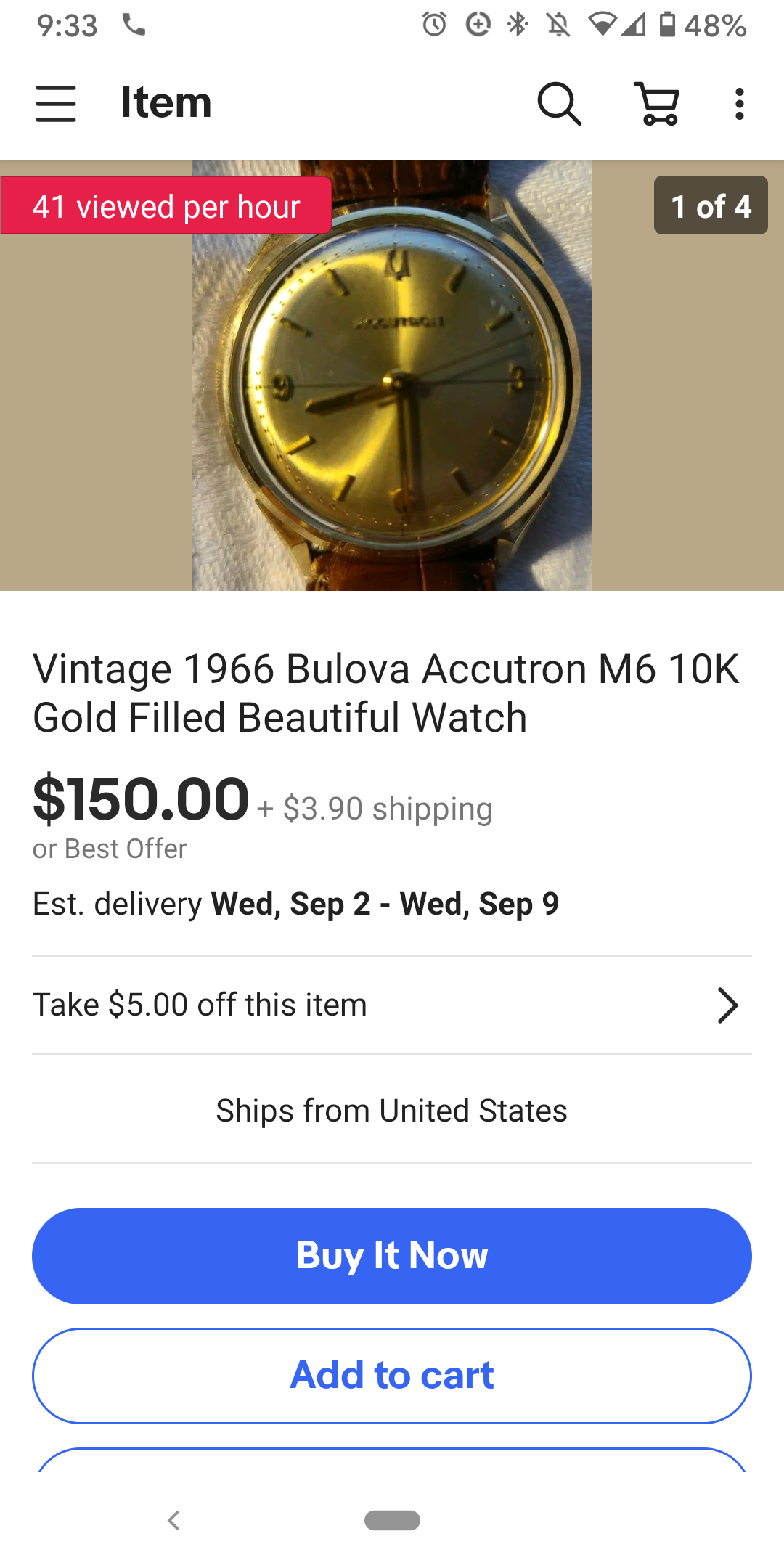The height and width of the screenshot is (1568, 784).
Task: Open the Take $5.00 off this item row
Action: [392, 1005]
